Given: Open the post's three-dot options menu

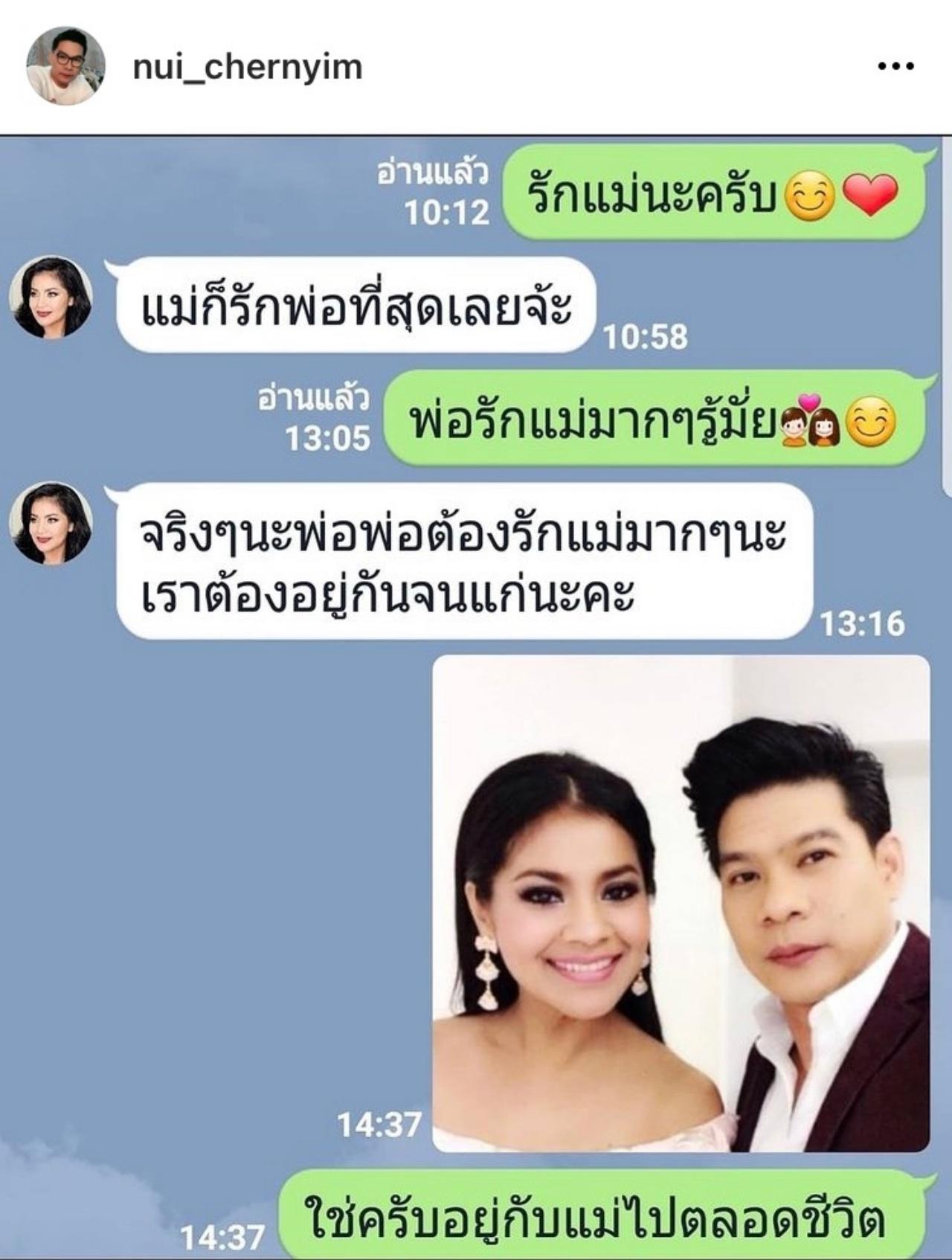Looking at the screenshot, I should point(895,67).
